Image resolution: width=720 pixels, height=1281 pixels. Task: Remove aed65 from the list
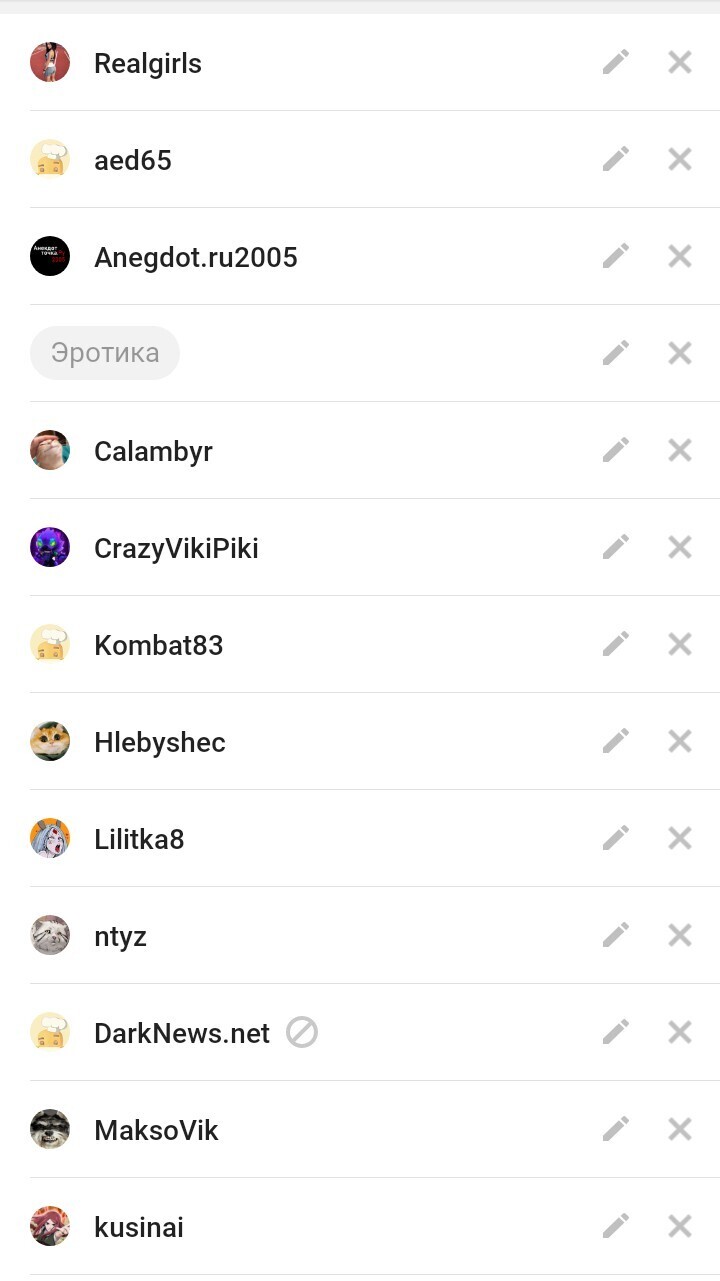[x=680, y=160]
